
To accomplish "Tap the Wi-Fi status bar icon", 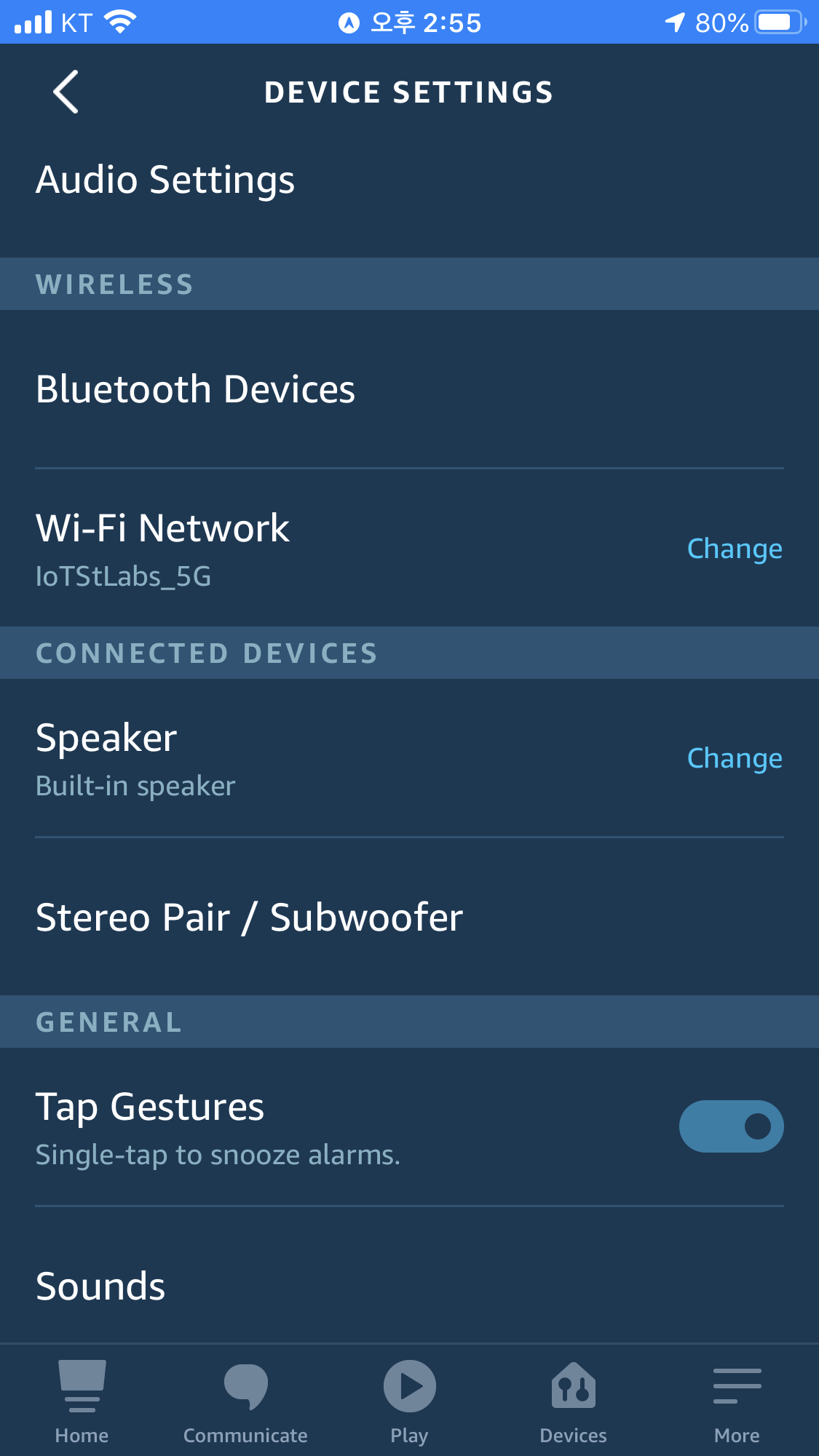I will tap(121, 21).
